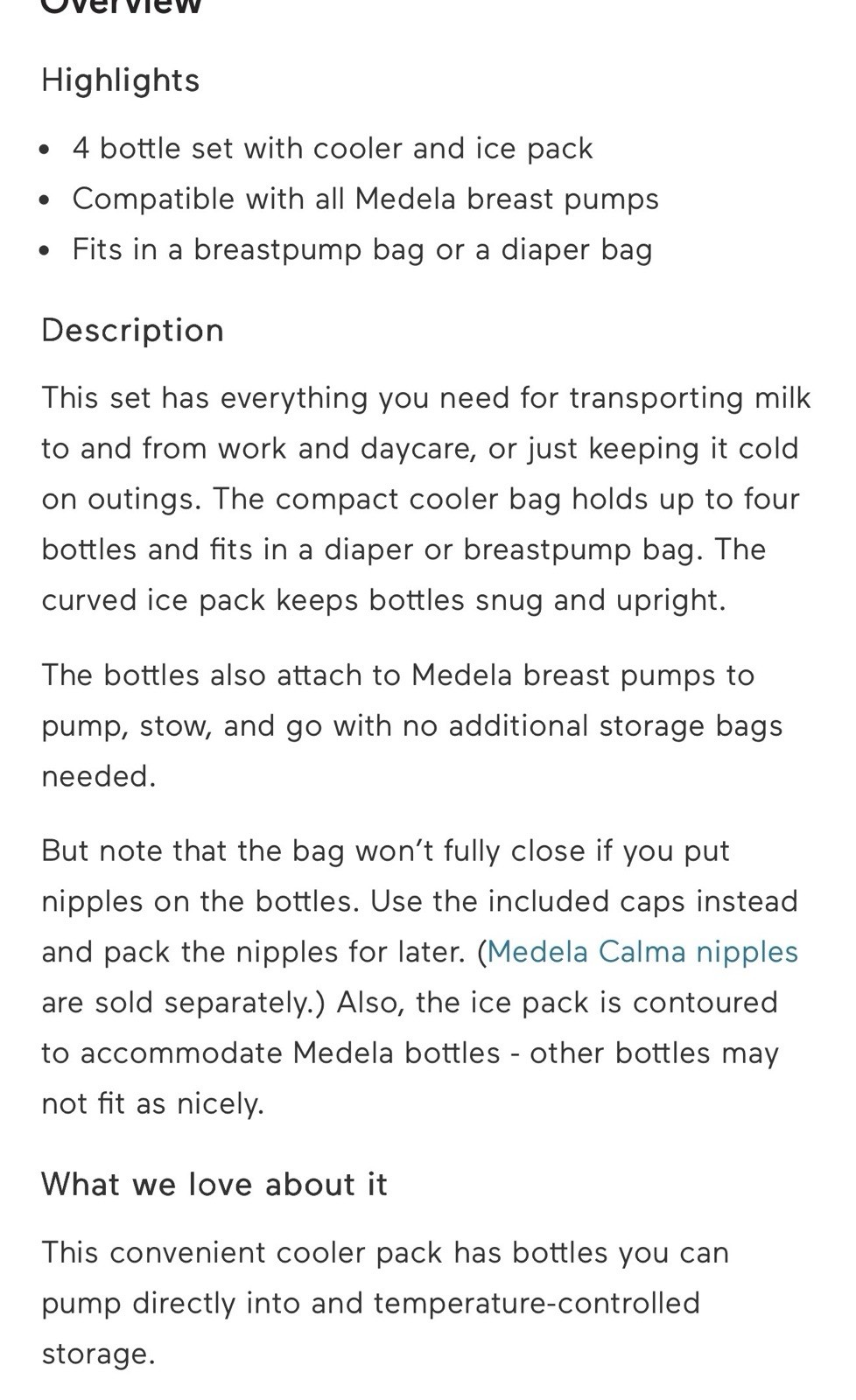The image size is (856, 1400).
Task: Open the Medela Calma nipples link
Action: click(642, 952)
